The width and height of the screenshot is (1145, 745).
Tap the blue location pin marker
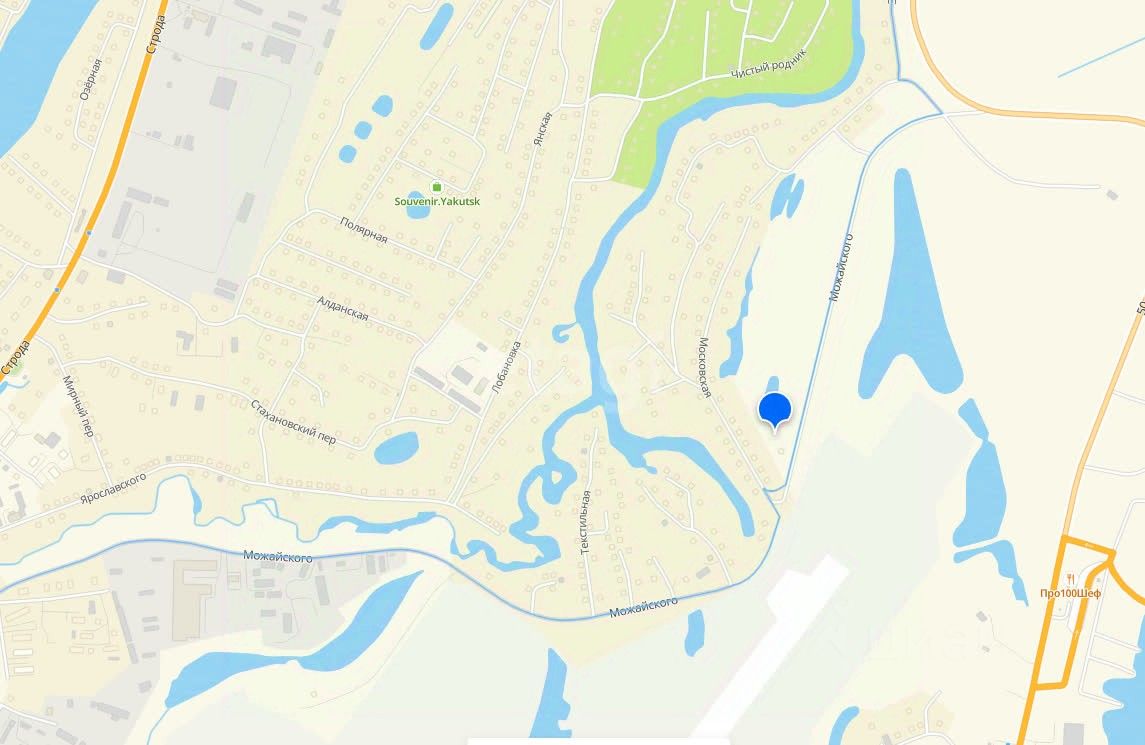(775, 409)
